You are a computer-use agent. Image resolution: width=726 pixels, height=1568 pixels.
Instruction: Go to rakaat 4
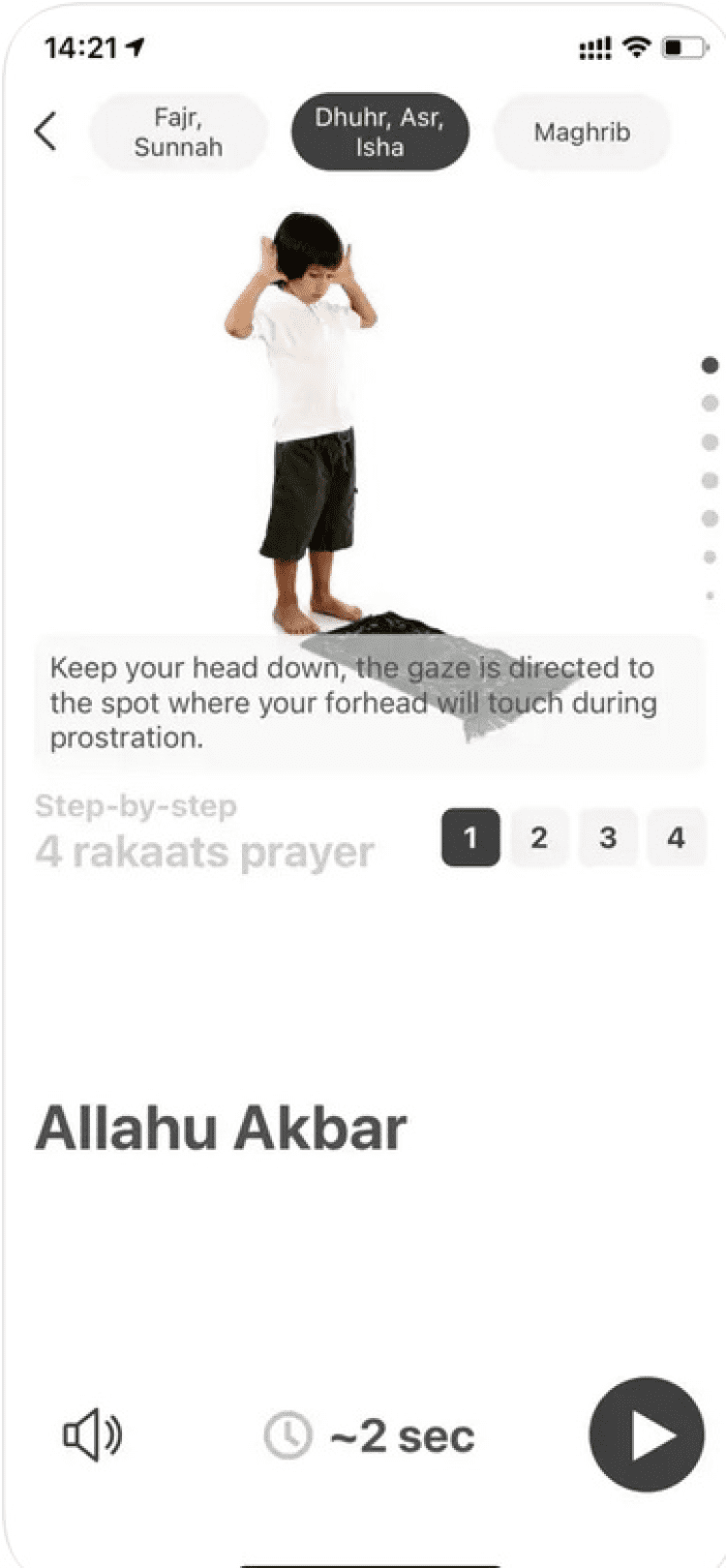677,836
